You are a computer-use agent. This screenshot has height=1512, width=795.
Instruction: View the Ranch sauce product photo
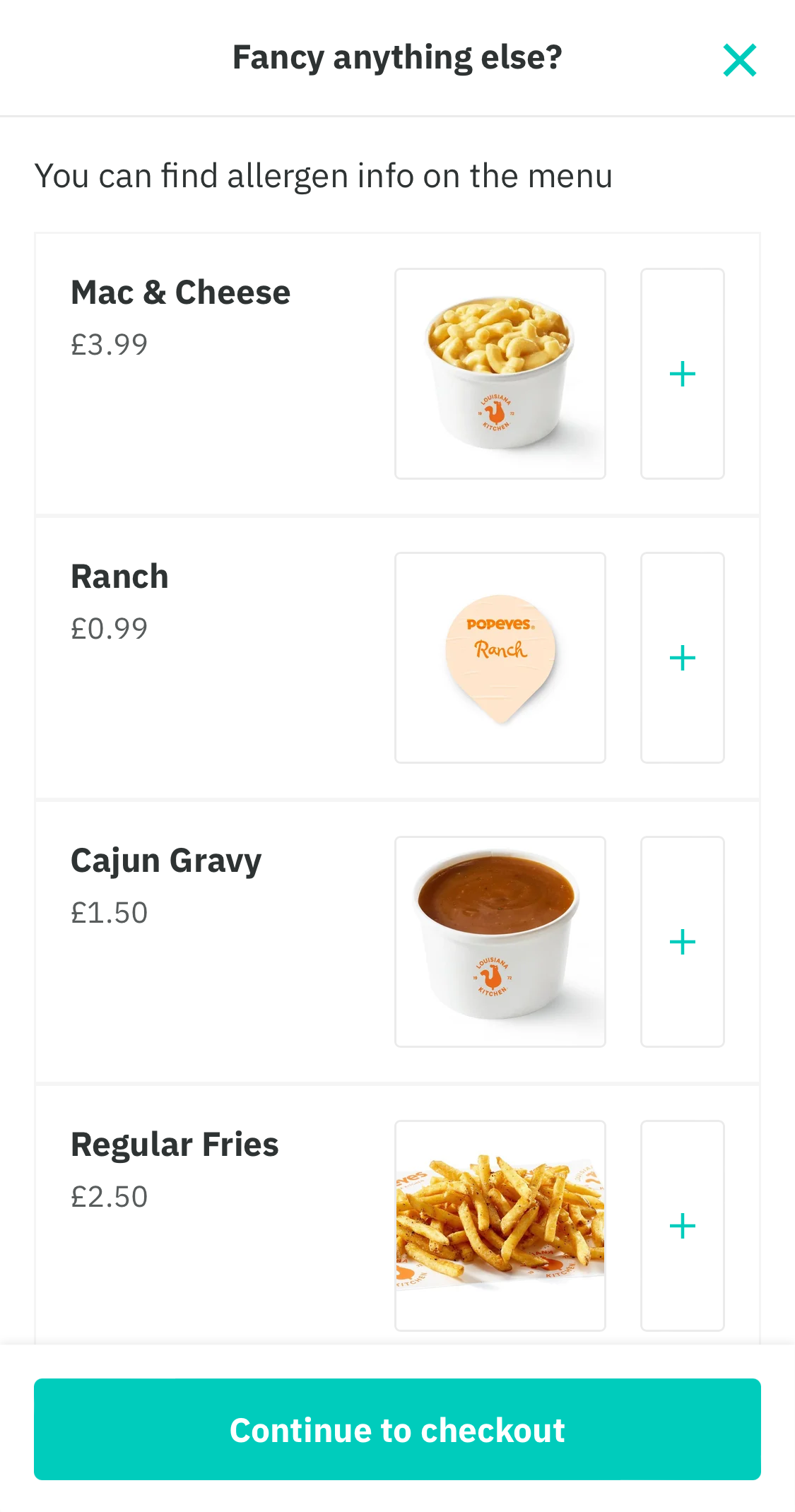(x=500, y=657)
